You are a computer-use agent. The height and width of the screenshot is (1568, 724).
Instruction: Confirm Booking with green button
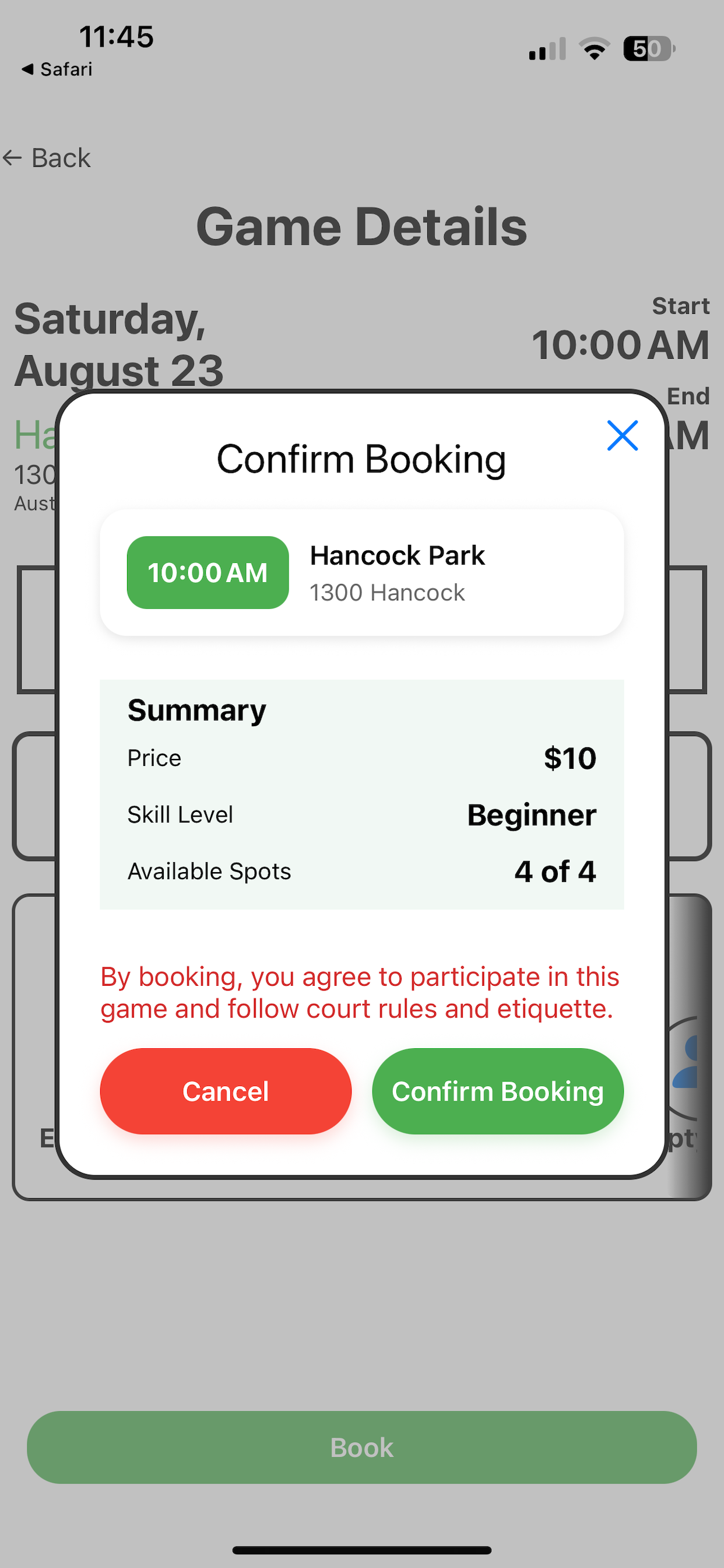pyautogui.click(x=497, y=1091)
